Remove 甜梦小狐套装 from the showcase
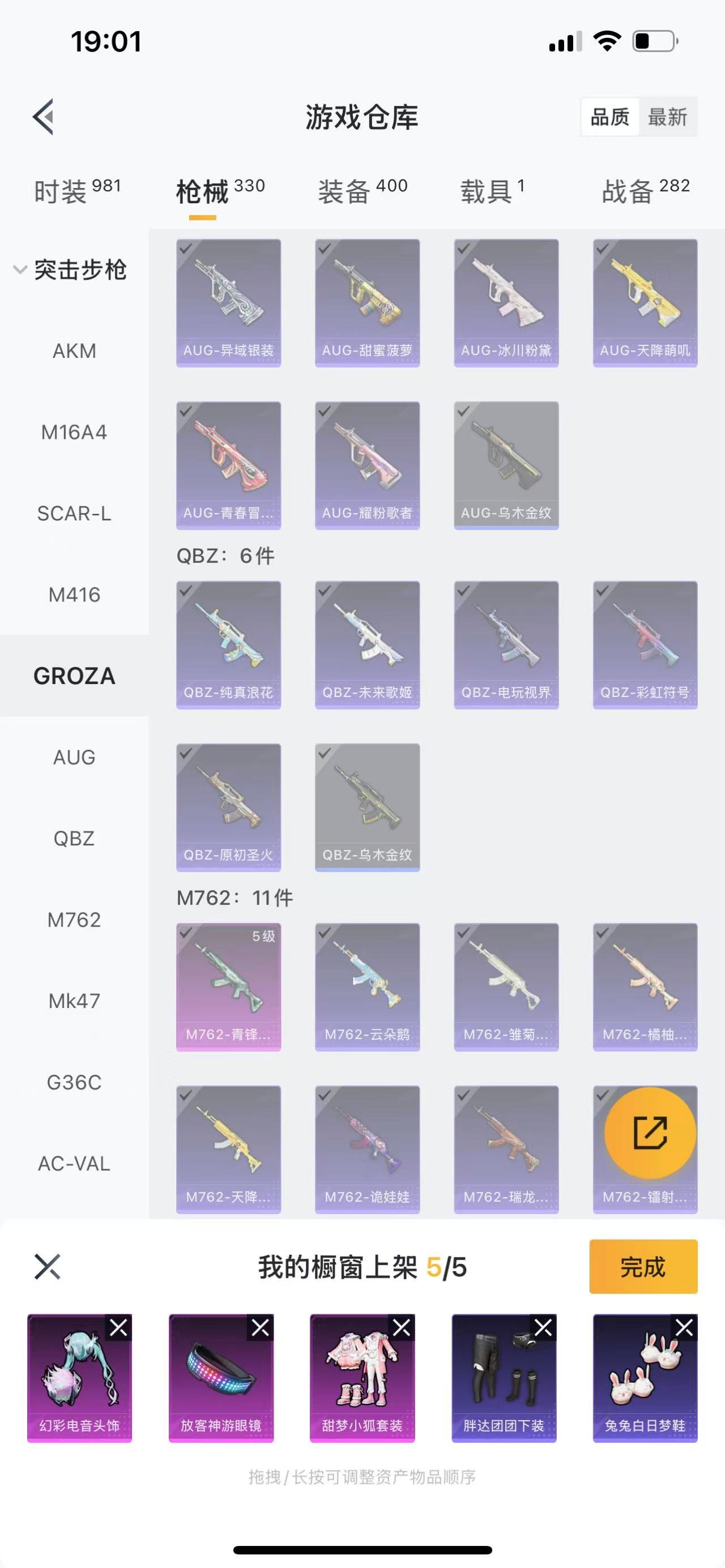 click(x=402, y=1327)
